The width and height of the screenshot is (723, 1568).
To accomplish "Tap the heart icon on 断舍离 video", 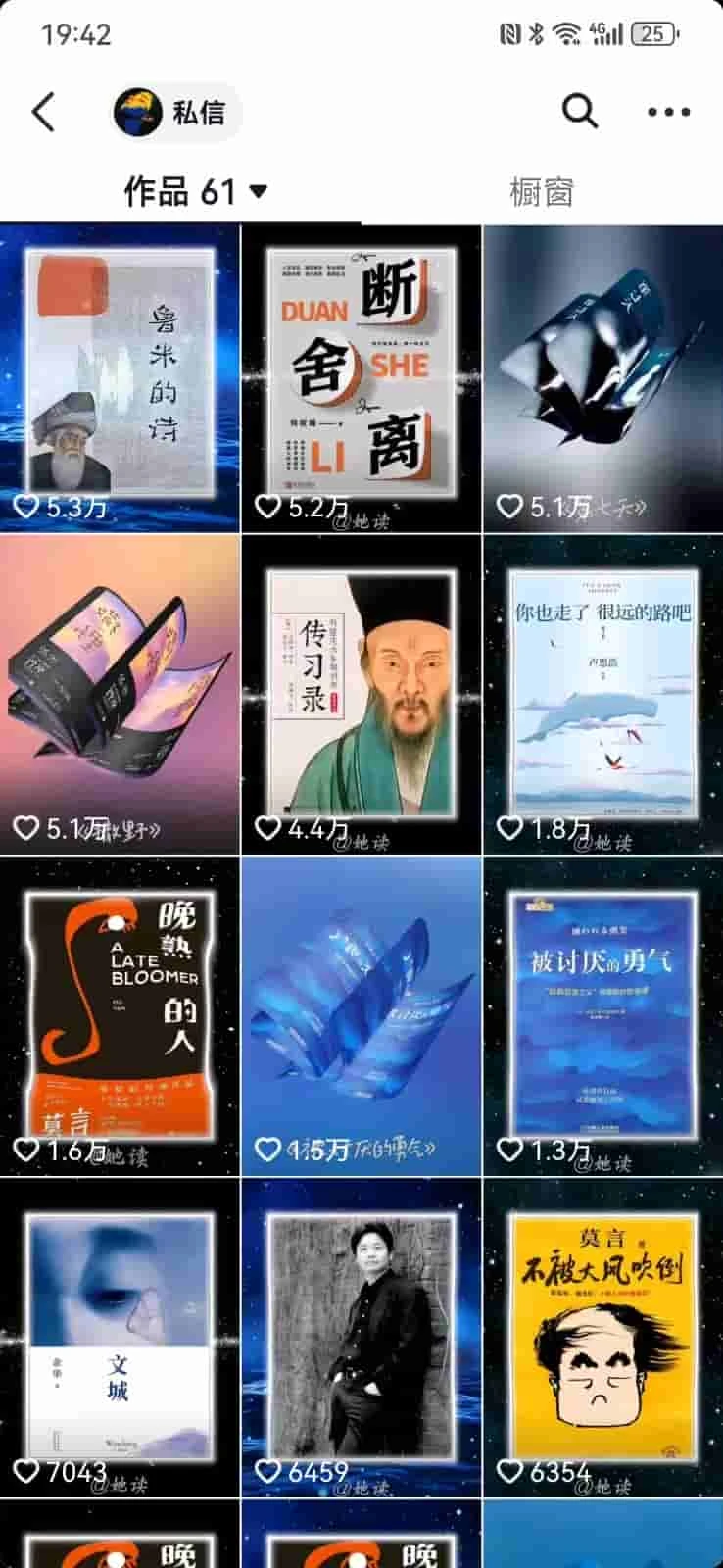I will pyautogui.click(x=269, y=506).
